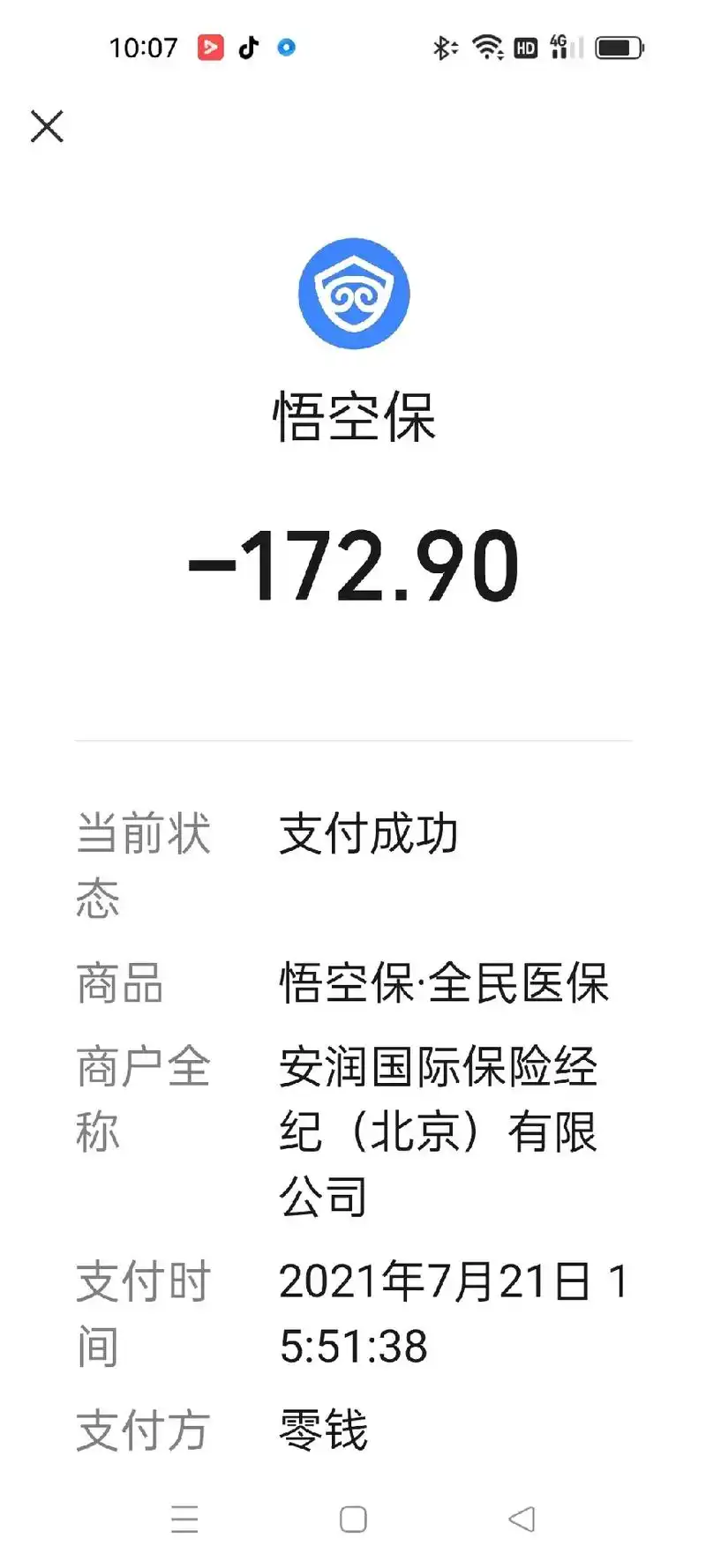Viewport: 706px width, 1568px height.
Task: Tap the 悟空保 blue shield logo
Action: pyautogui.click(x=353, y=293)
